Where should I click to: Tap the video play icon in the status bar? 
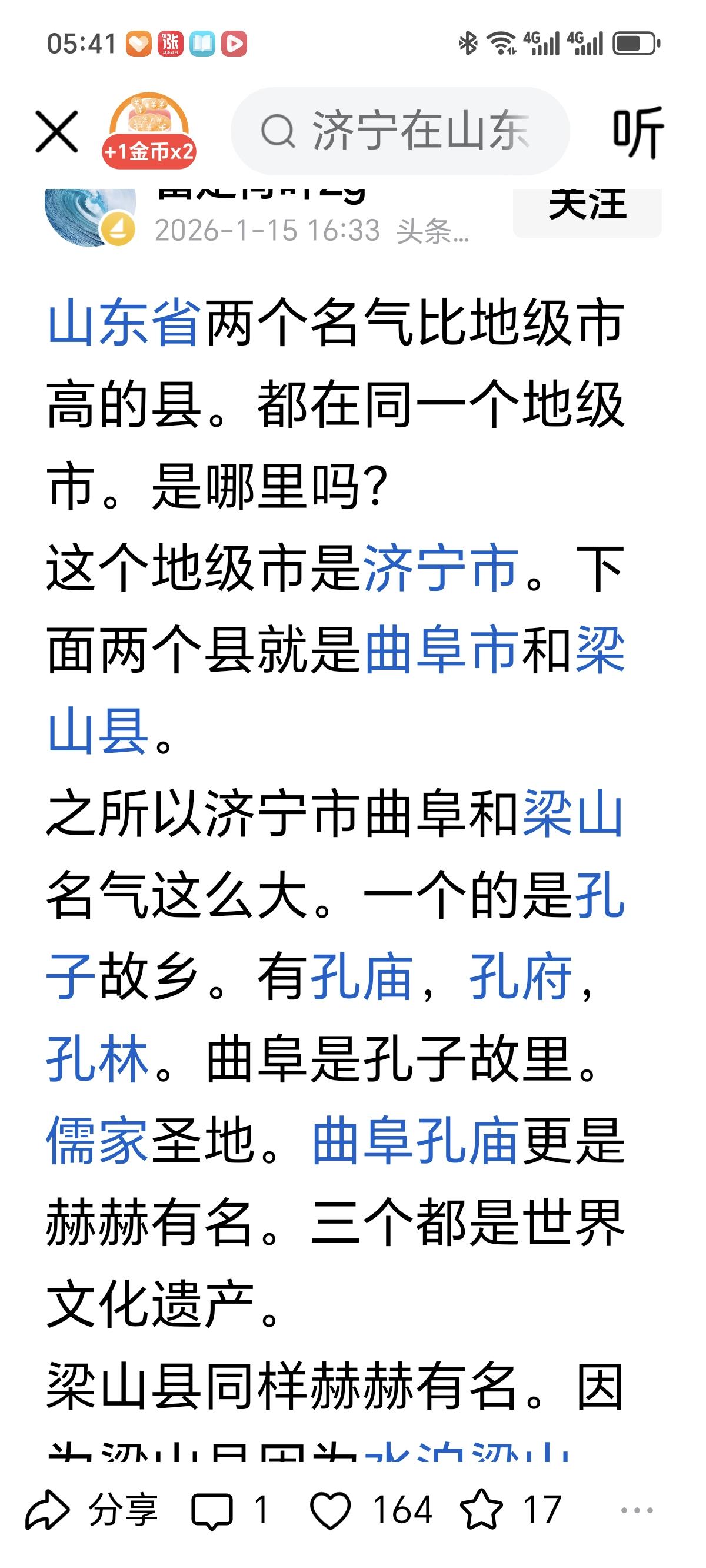pyautogui.click(x=234, y=42)
